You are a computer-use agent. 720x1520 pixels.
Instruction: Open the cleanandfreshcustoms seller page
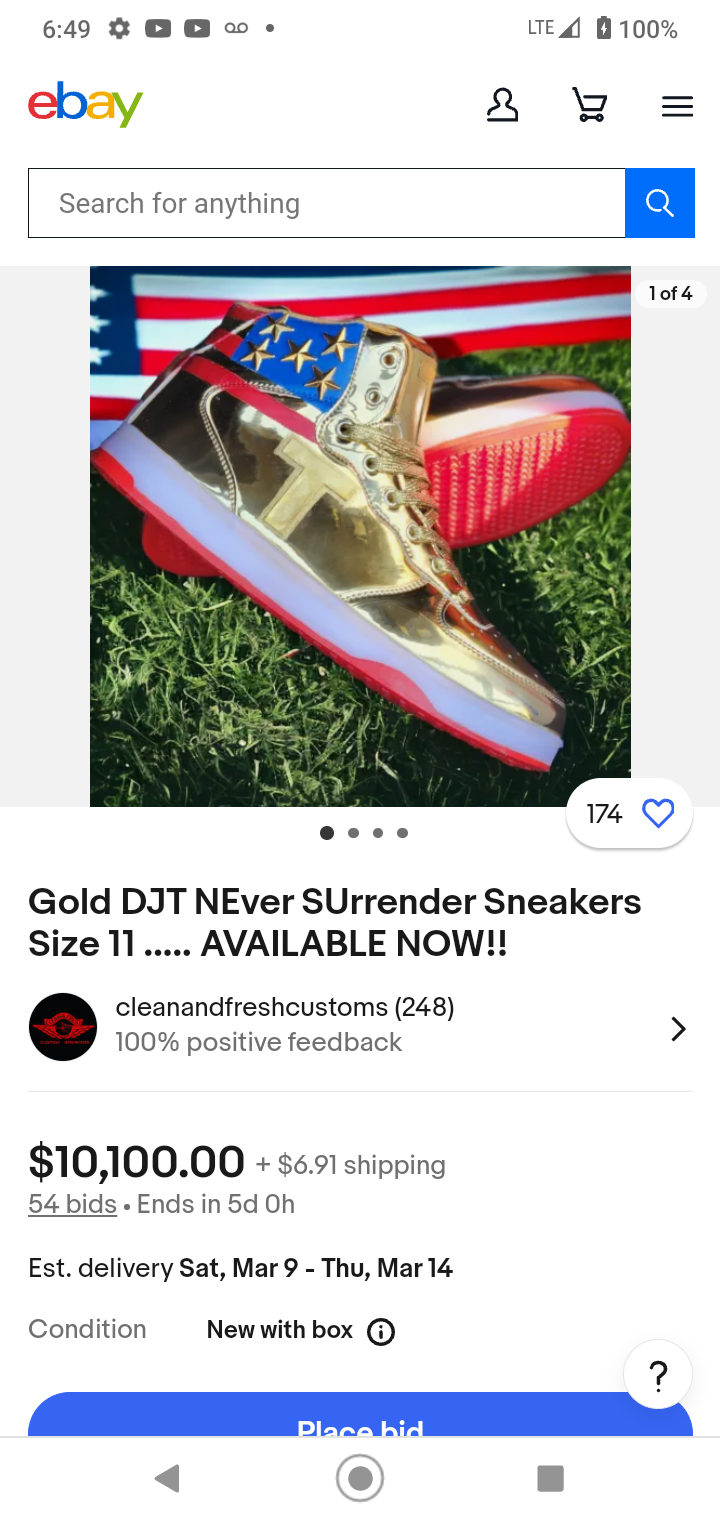tap(284, 1007)
